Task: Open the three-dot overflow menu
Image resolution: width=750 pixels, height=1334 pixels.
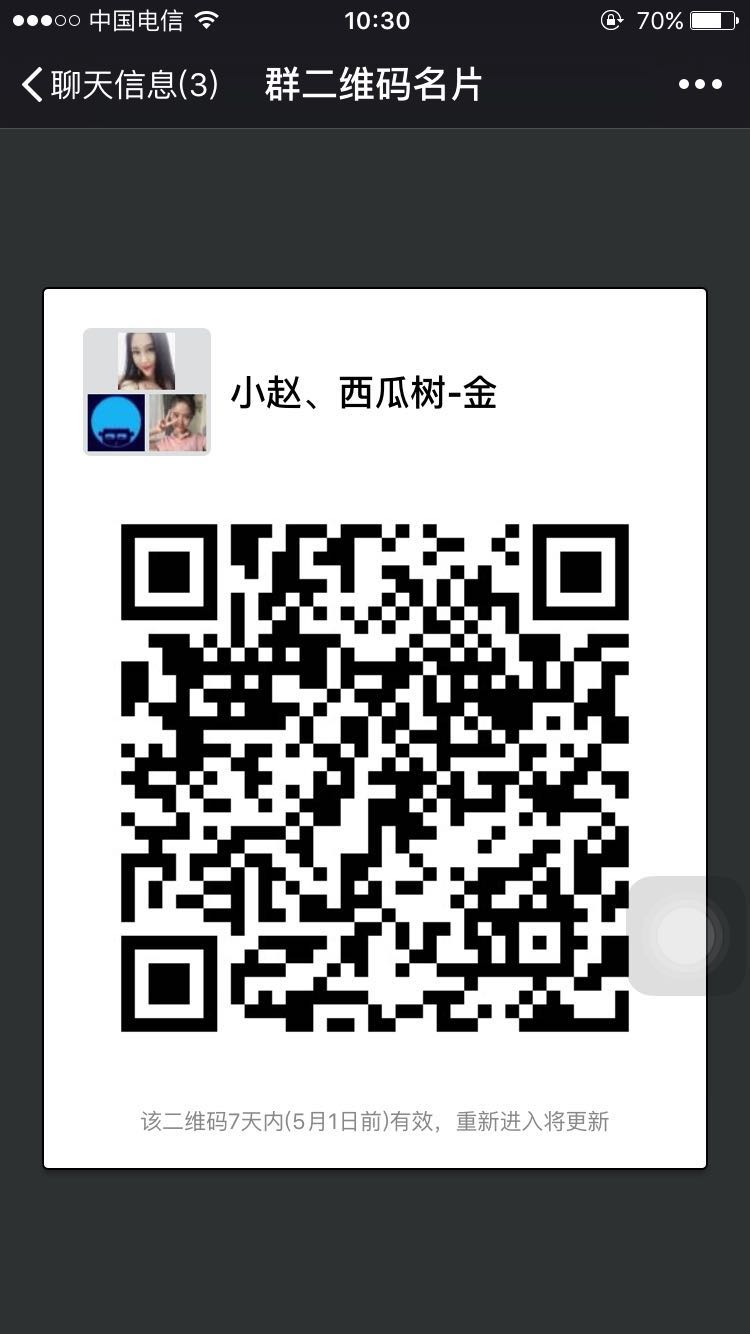Action: coord(700,85)
